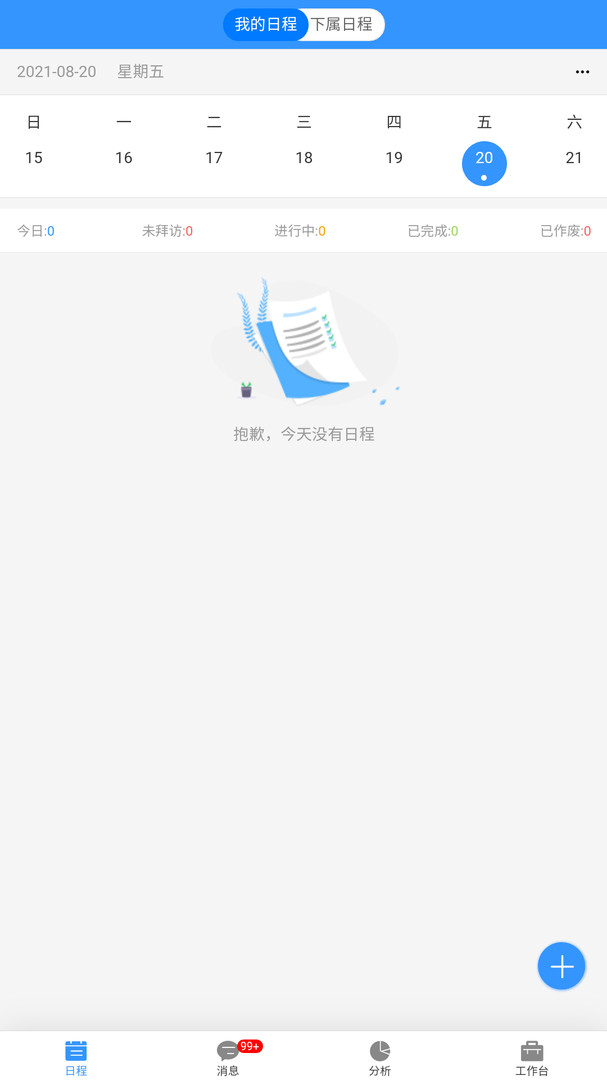607x1080 pixels.
Task: Choose date 16 in the week strip
Action: pos(124,158)
